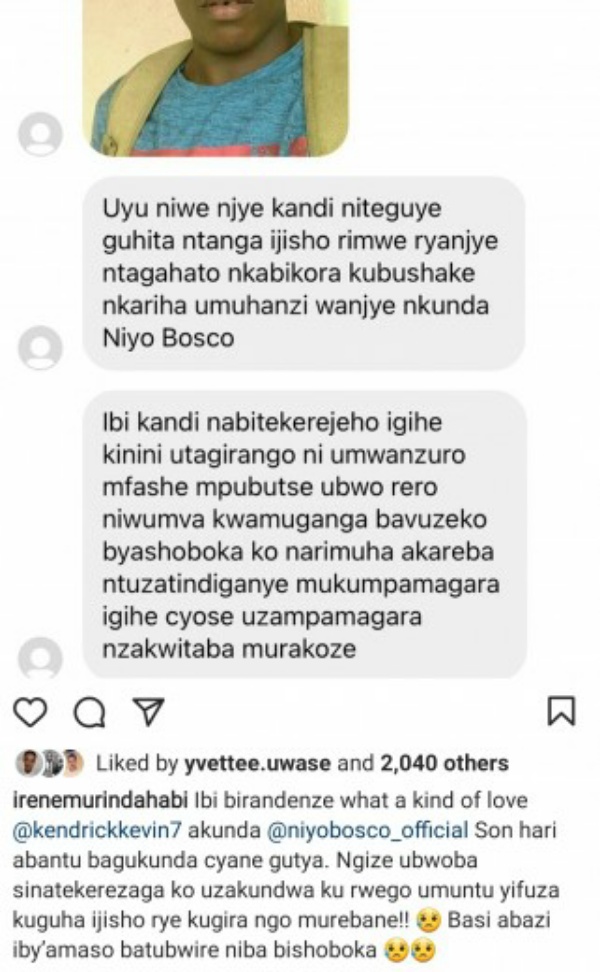The image size is (600, 972).
Task: View the 2,040 others who liked
Action: coord(448,763)
